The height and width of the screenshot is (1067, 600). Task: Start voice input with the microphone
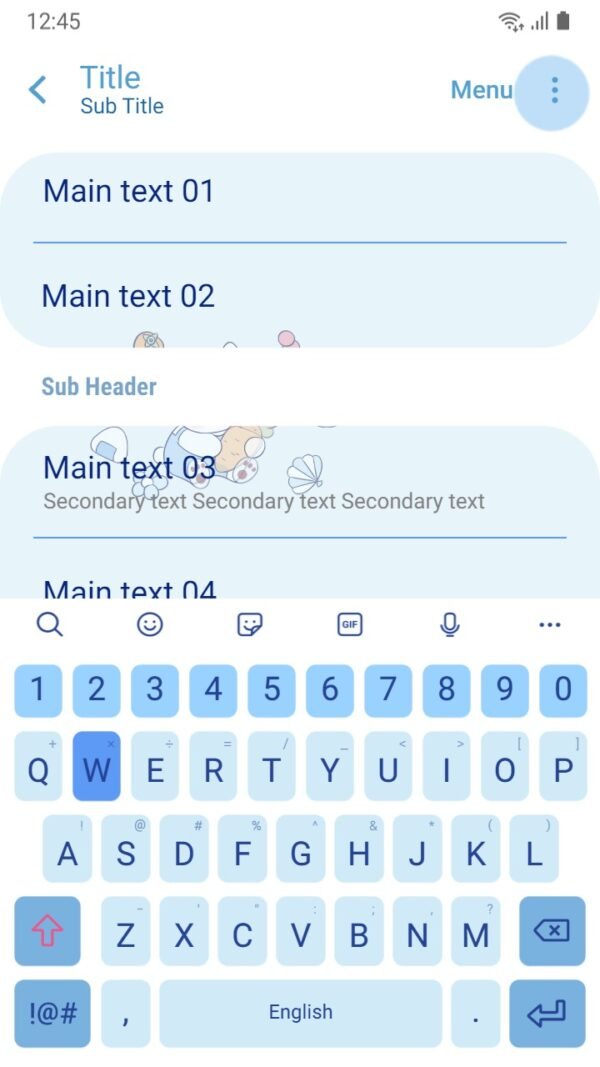(x=450, y=625)
